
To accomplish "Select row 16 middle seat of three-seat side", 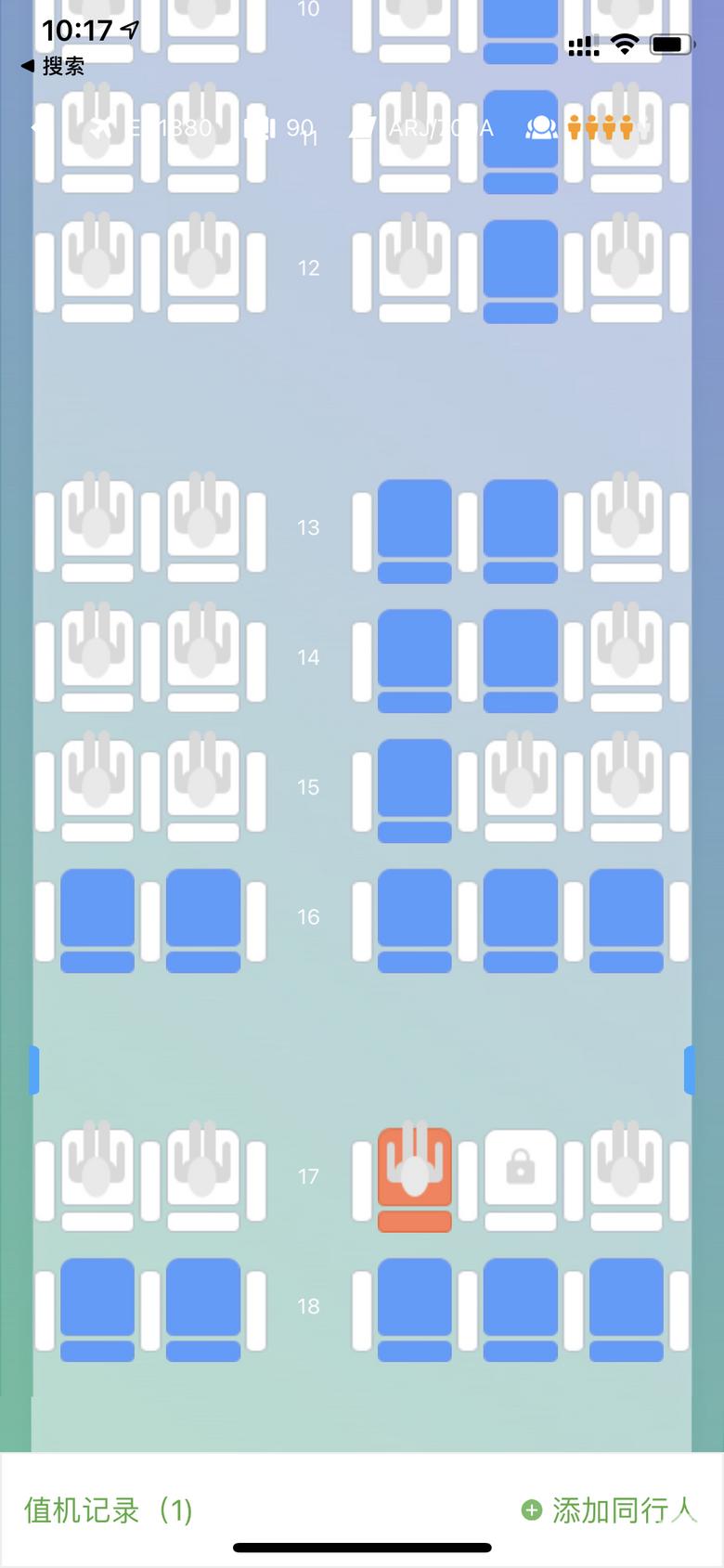I will click(521, 921).
